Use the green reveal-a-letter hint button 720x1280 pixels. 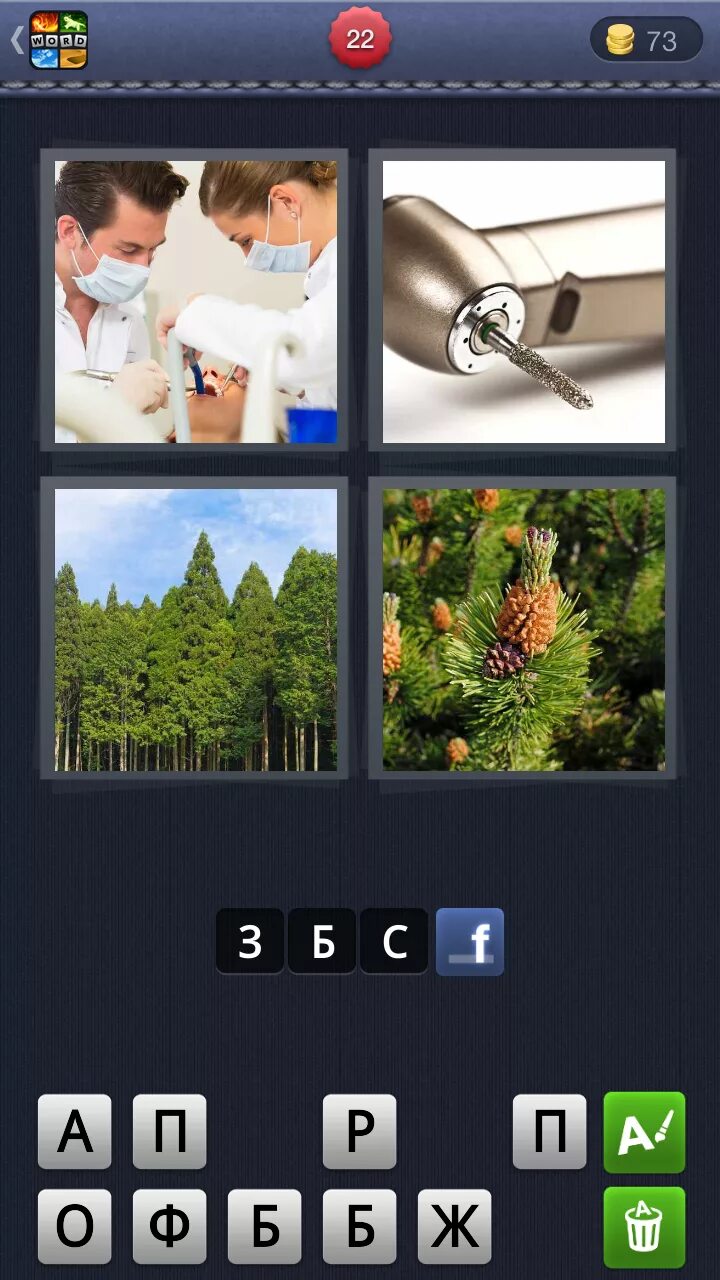click(x=644, y=1131)
